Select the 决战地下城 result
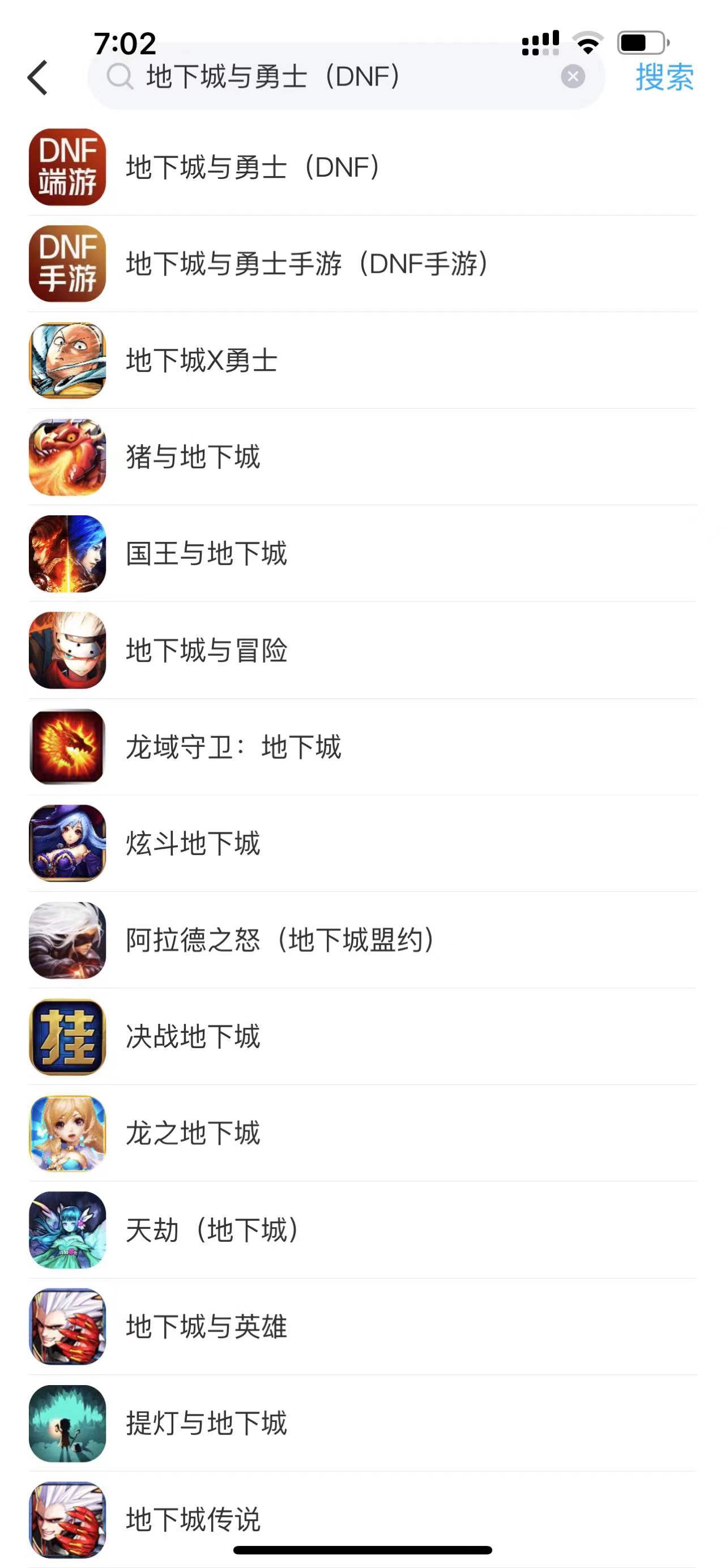Viewport: 725px width, 1568px height. (193, 1037)
